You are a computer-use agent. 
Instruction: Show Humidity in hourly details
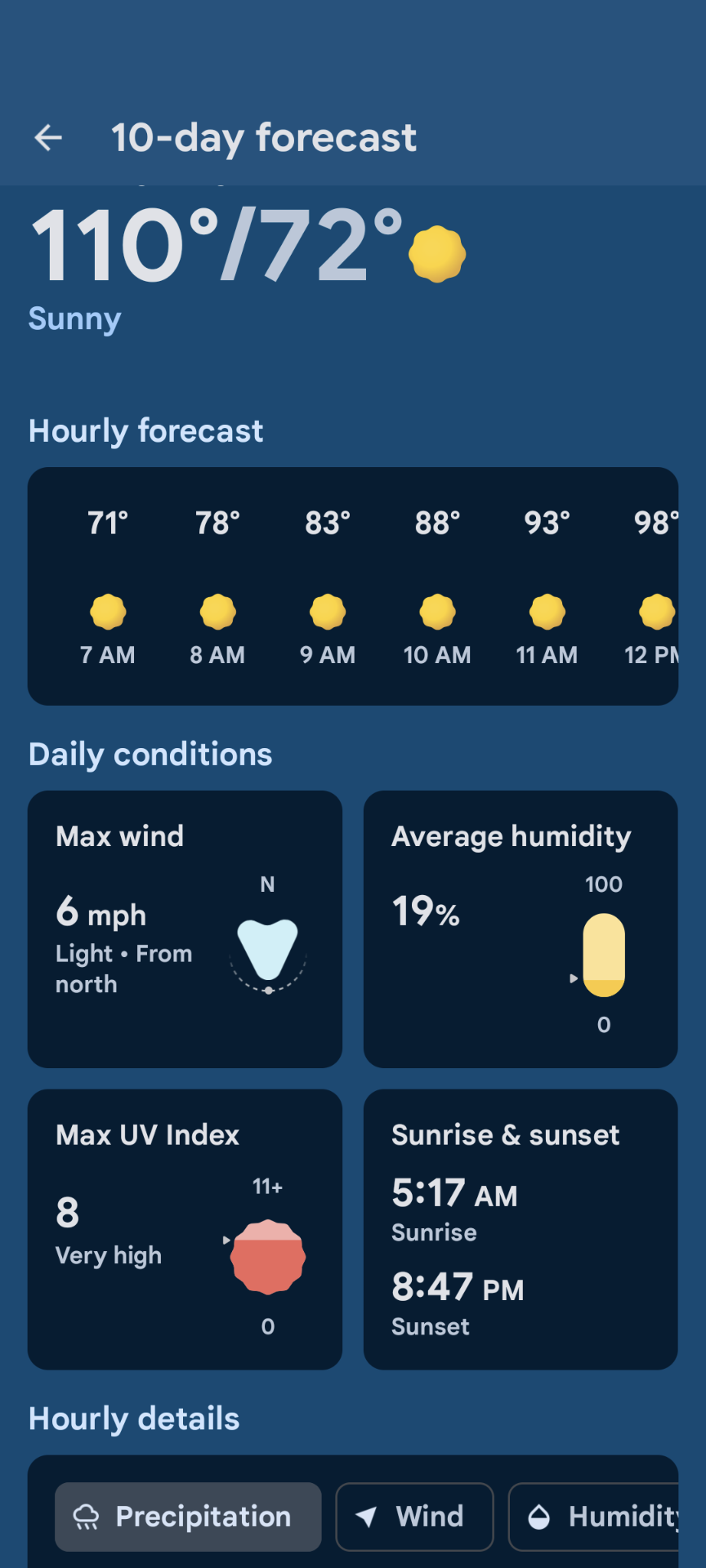pos(594,1517)
